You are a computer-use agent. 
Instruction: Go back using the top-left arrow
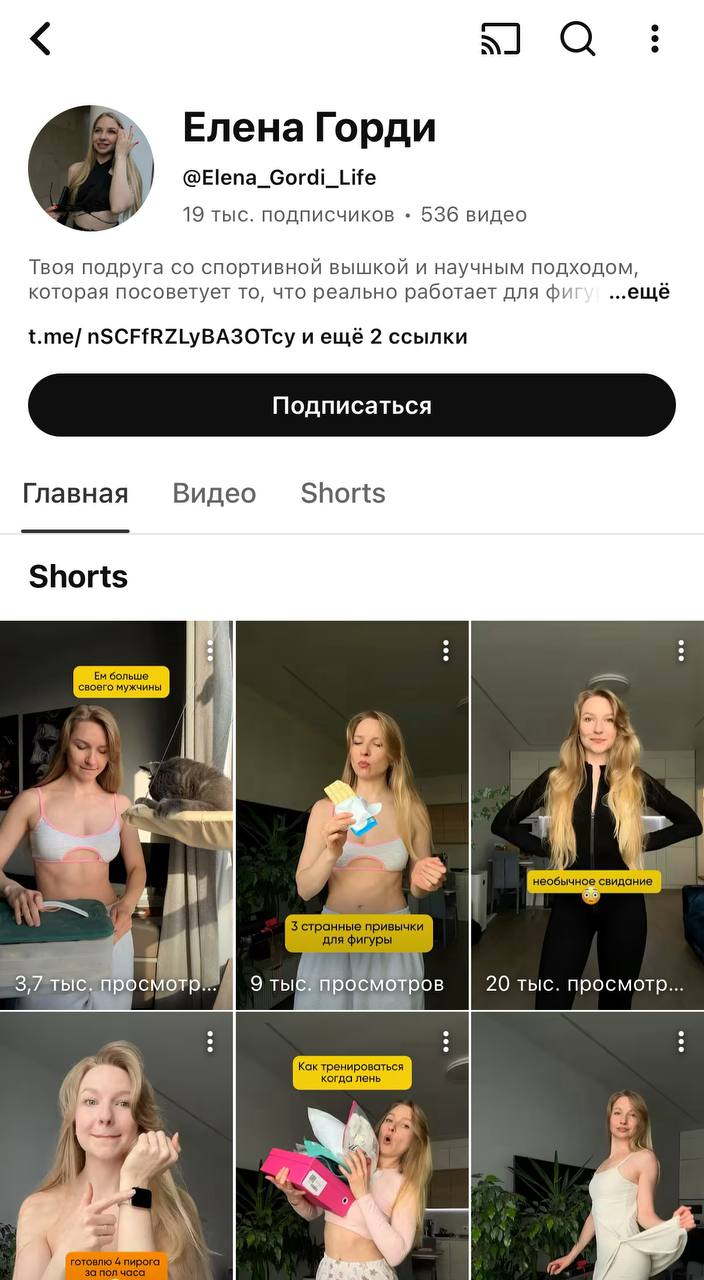(x=40, y=39)
